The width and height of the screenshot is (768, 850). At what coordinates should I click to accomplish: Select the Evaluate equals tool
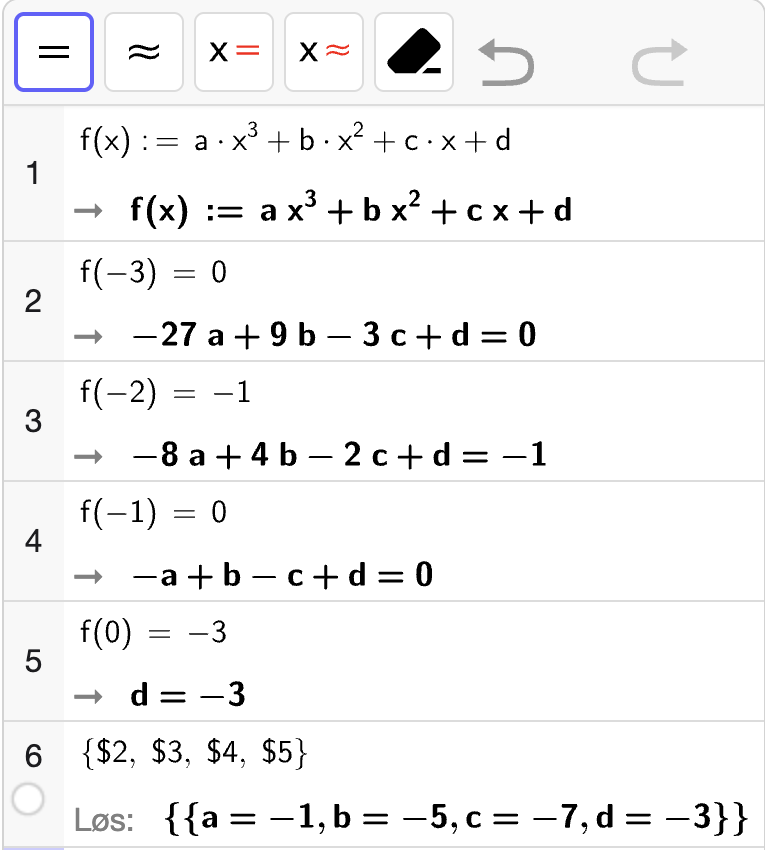[54, 52]
